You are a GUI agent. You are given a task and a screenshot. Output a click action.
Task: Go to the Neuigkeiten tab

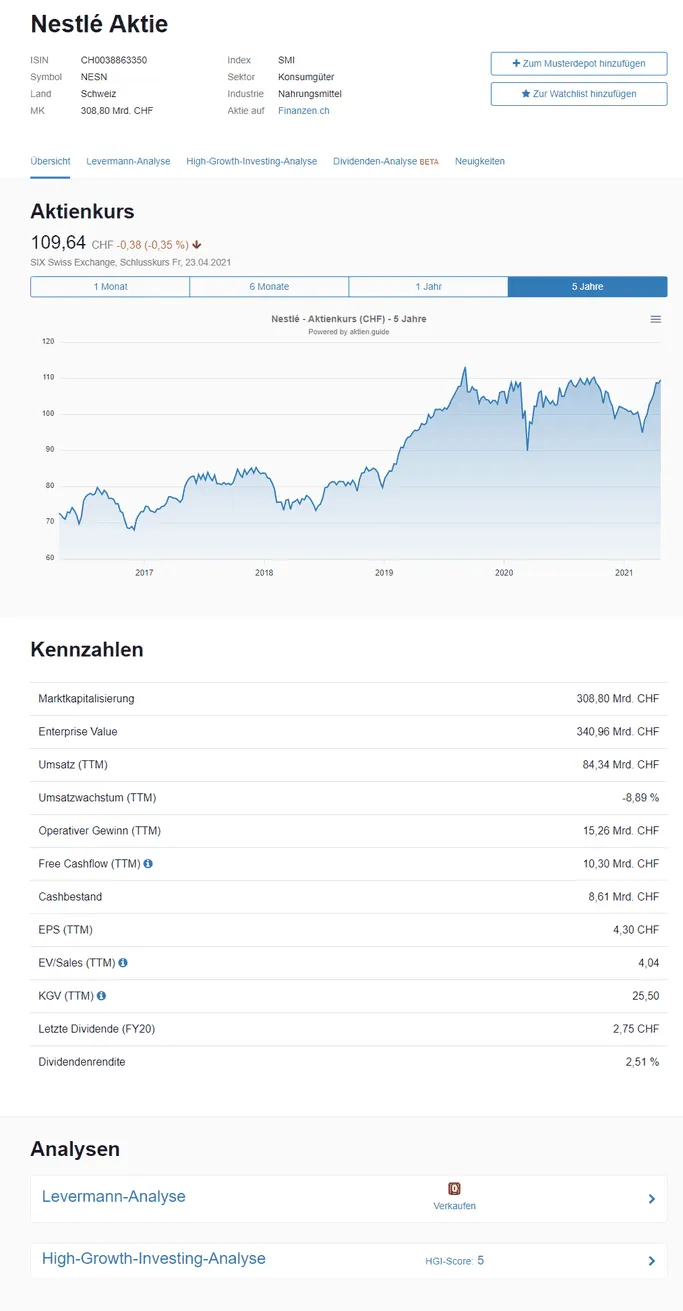(x=480, y=161)
